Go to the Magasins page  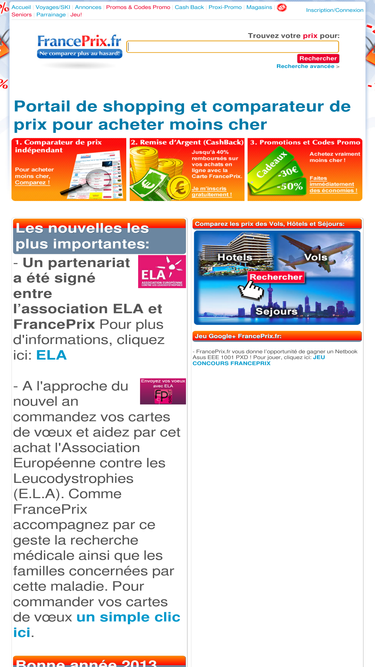coord(259,7)
